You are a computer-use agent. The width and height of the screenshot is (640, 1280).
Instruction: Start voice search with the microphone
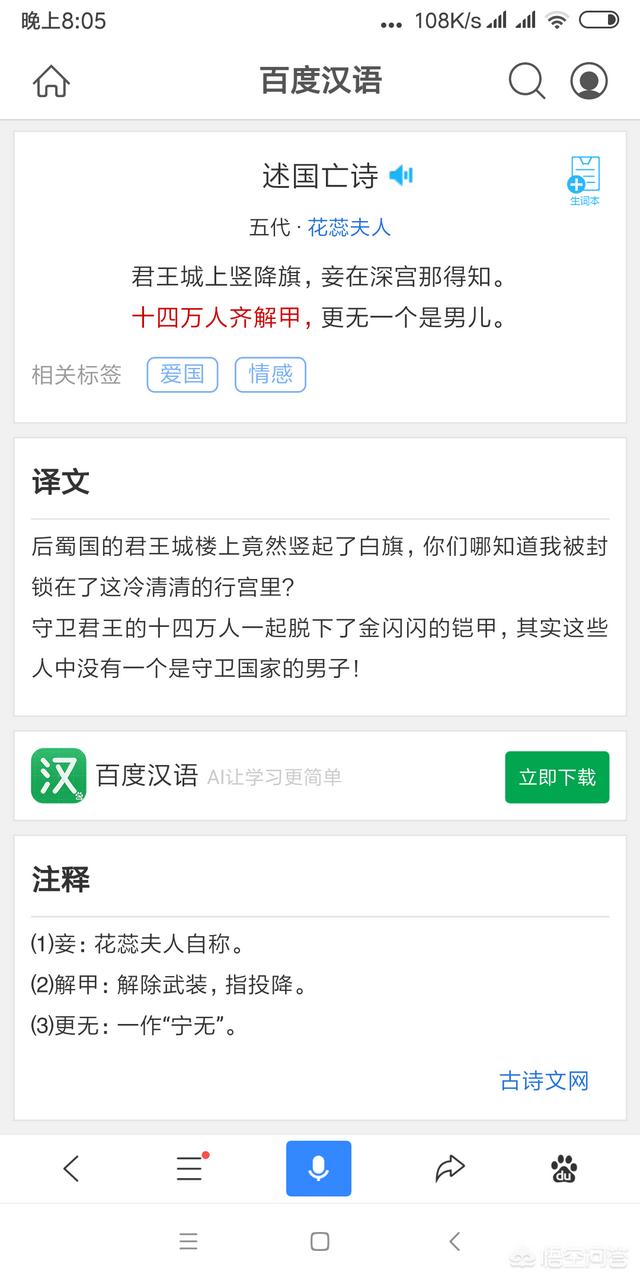(x=319, y=1168)
